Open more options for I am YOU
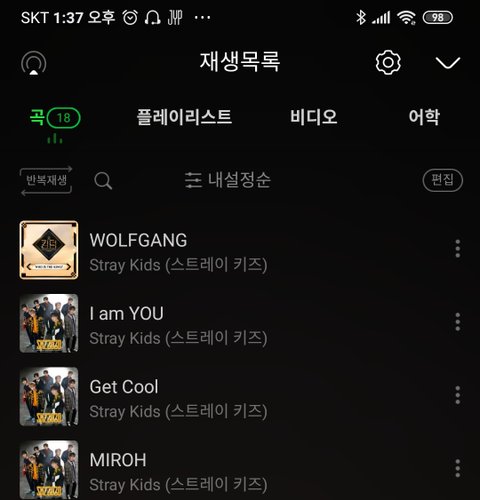 click(x=458, y=322)
